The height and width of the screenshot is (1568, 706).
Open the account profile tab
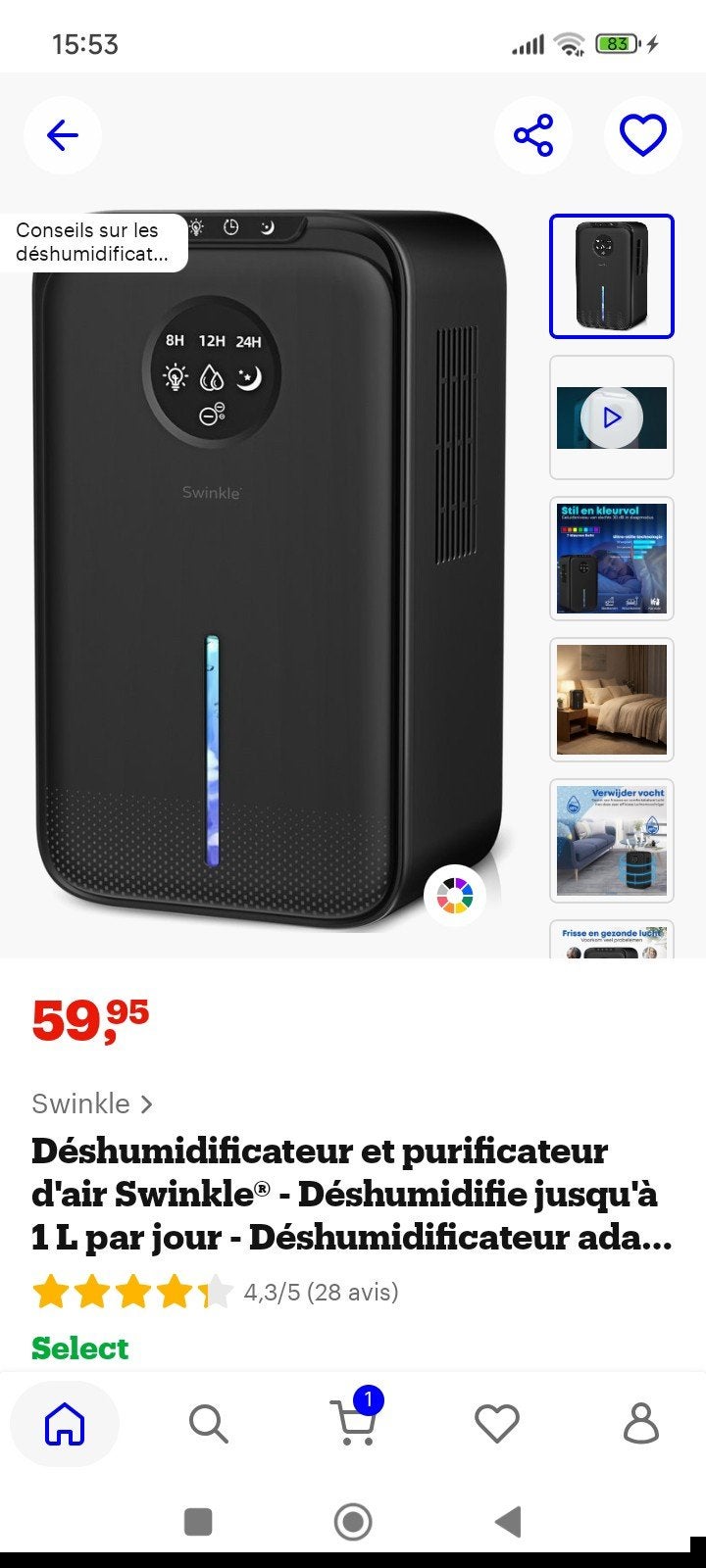(641, 1424)
